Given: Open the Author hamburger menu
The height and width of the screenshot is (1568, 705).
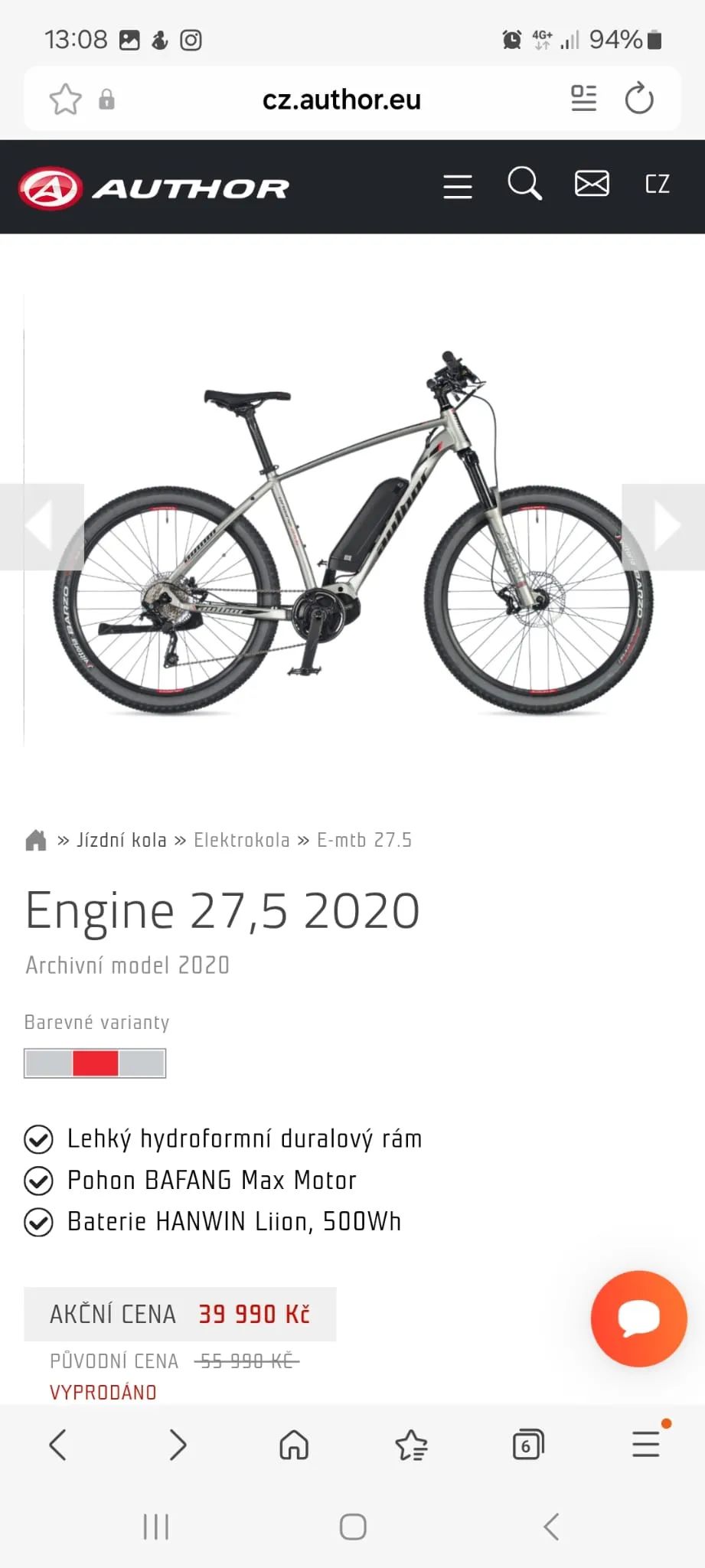Looking at the screenshot, I should tap(457, 186).
